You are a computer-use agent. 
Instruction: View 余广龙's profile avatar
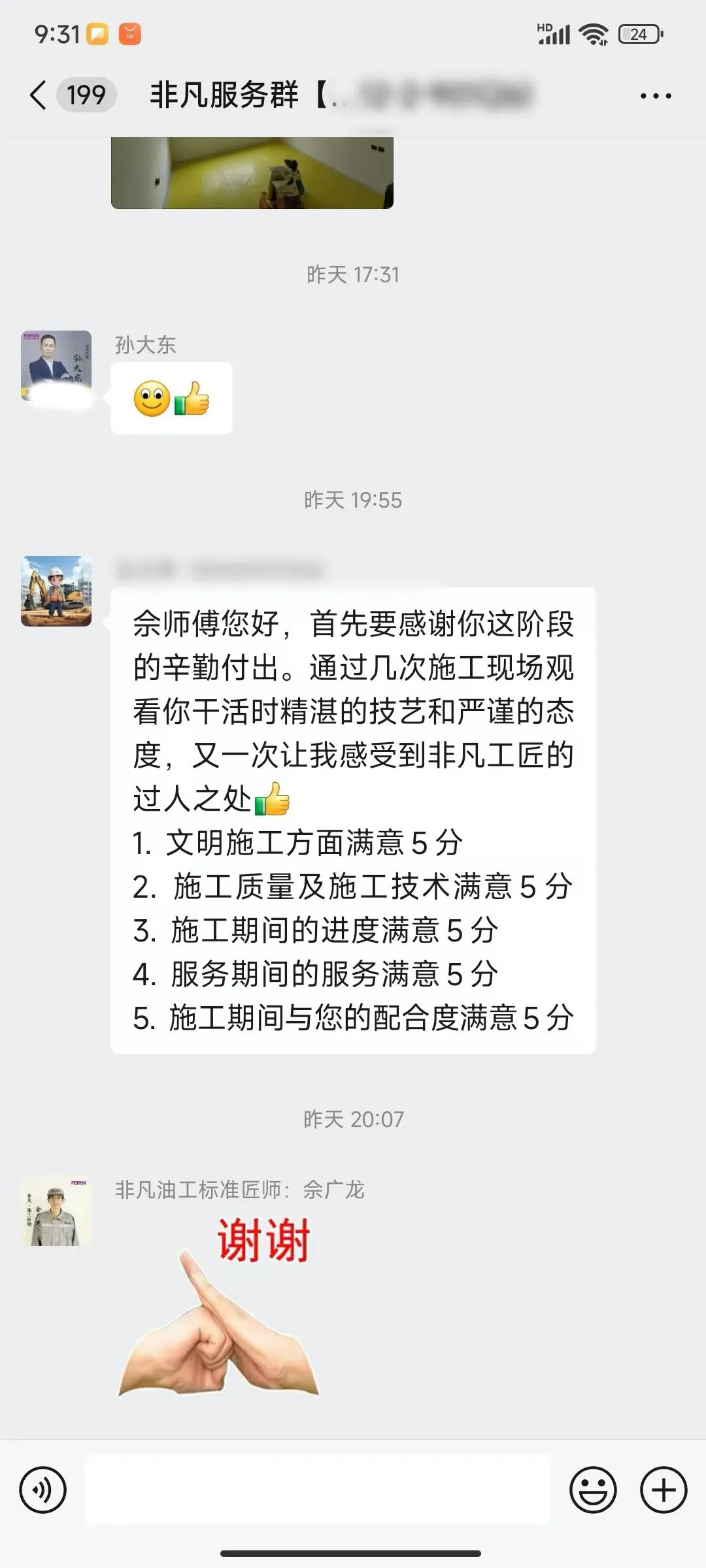(x=56, y=1211)
